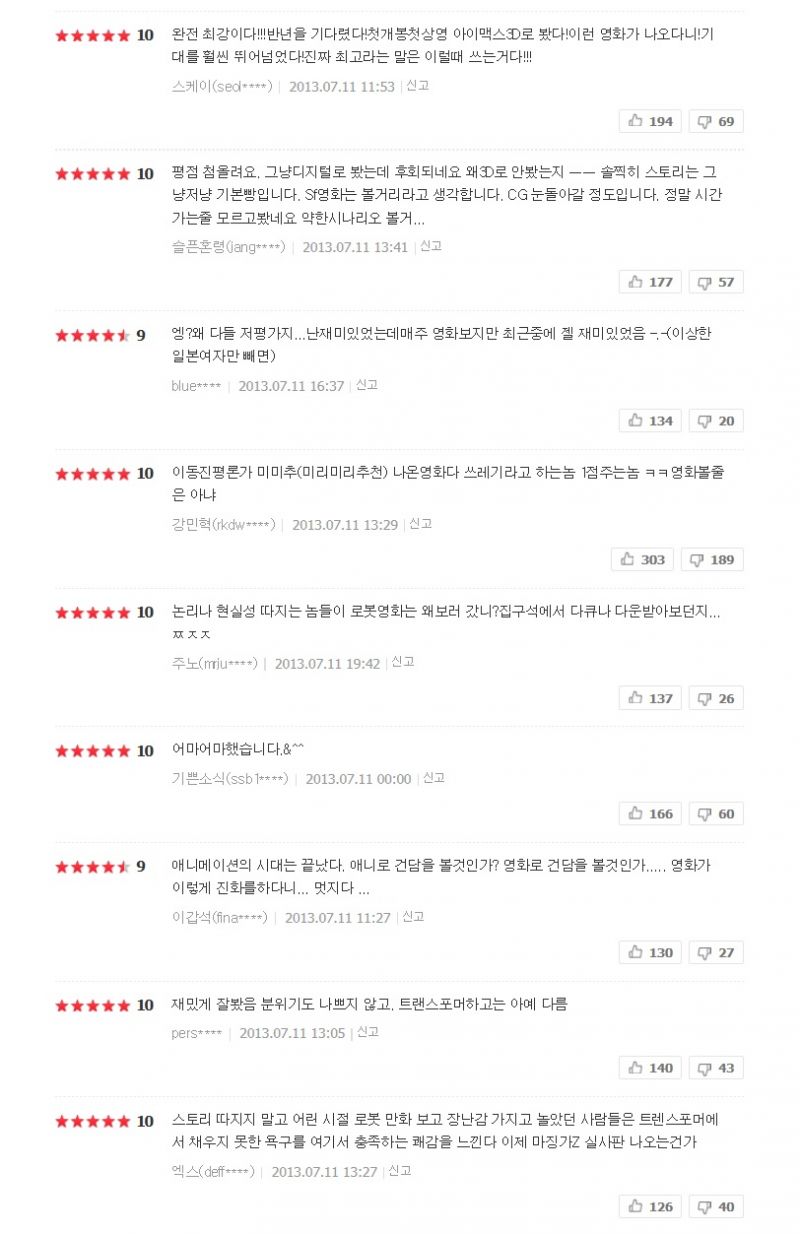
Task: Like 기쁜소식's review with 166 upvotes
Action: pos(650,814)
